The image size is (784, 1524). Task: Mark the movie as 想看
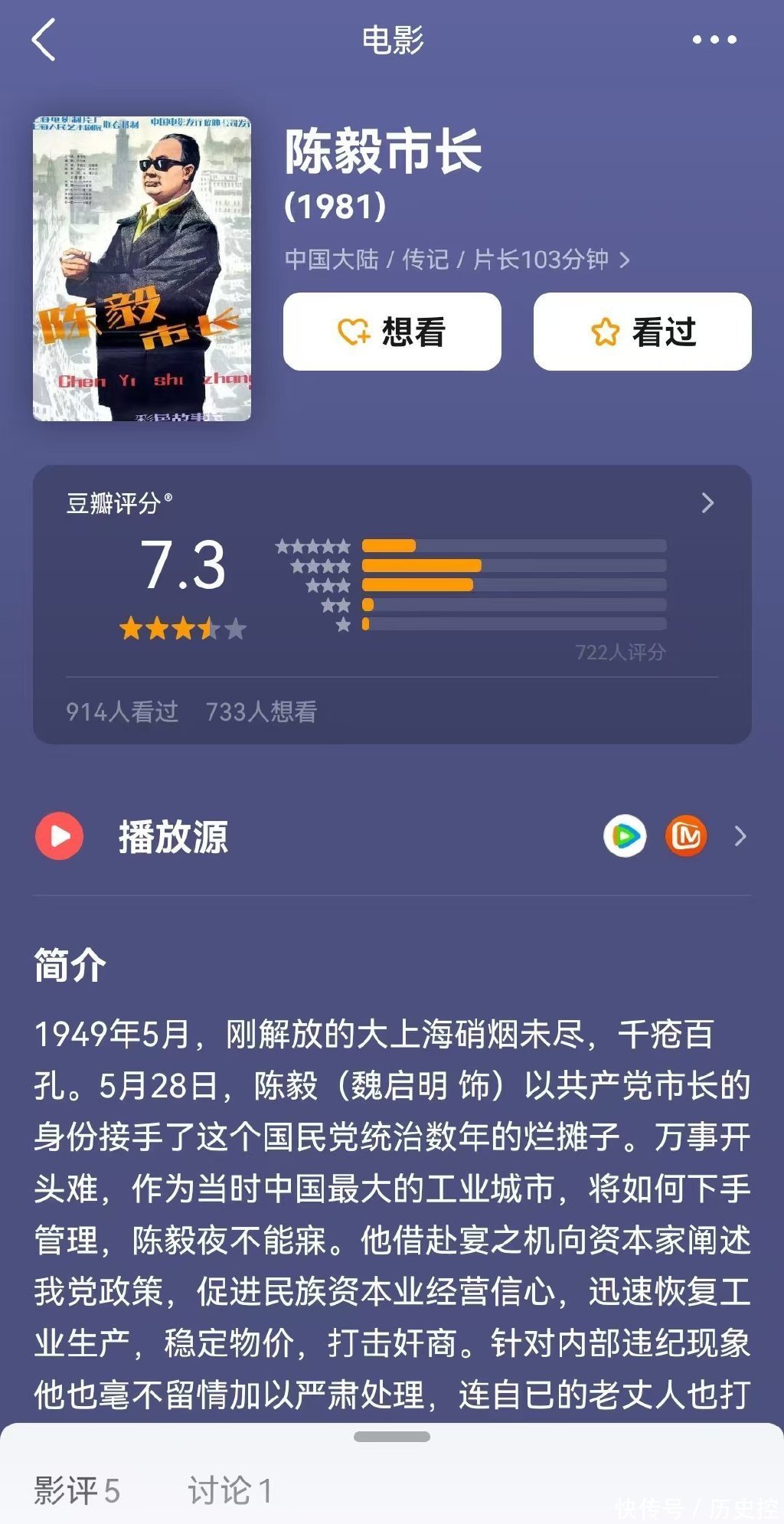coord(392,332)
